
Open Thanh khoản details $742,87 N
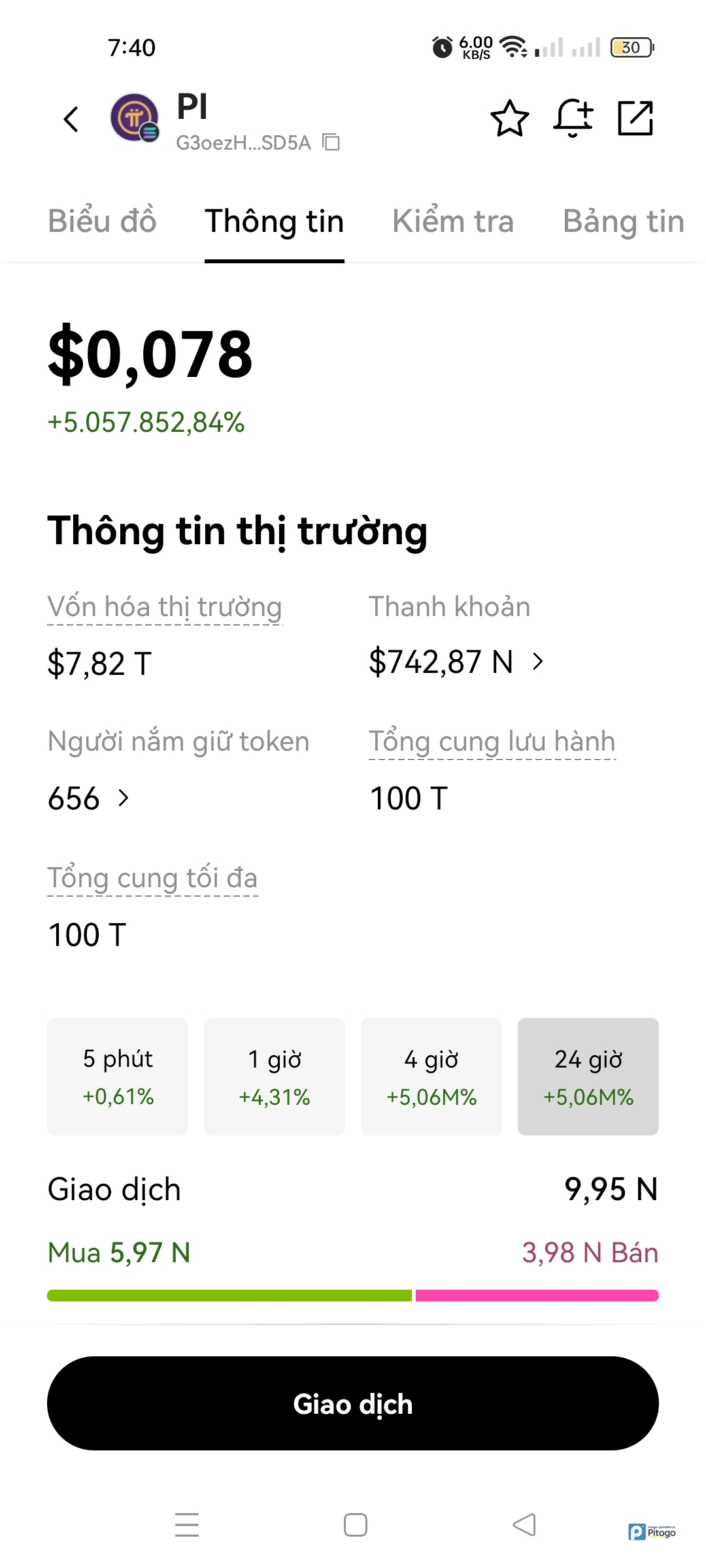point(456,662)
